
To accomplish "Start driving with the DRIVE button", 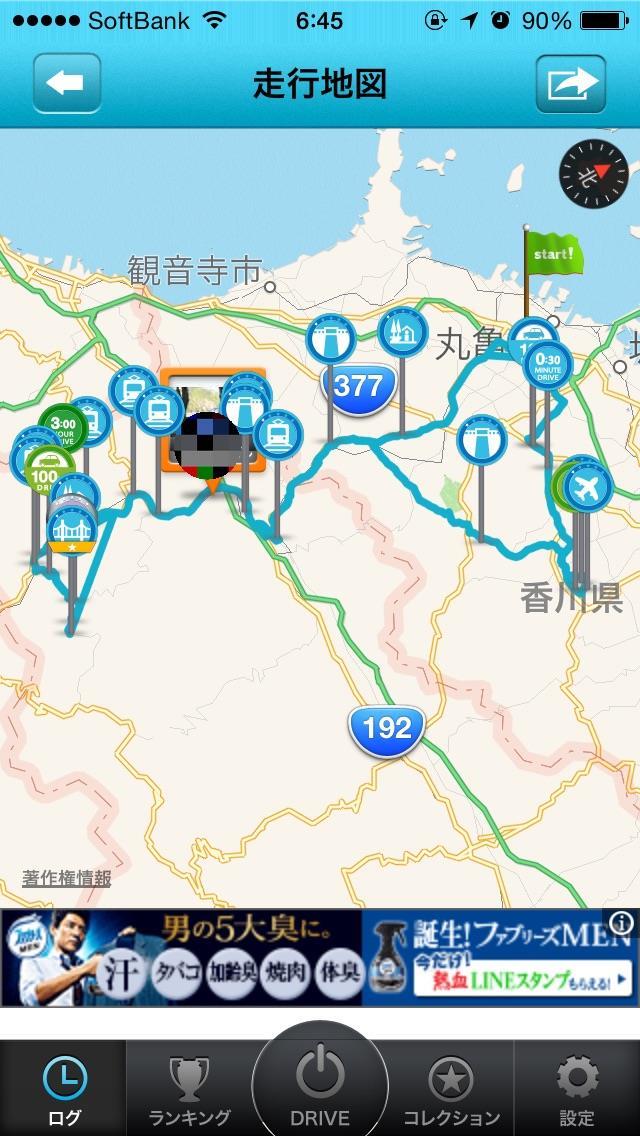I will [320, 1085].
